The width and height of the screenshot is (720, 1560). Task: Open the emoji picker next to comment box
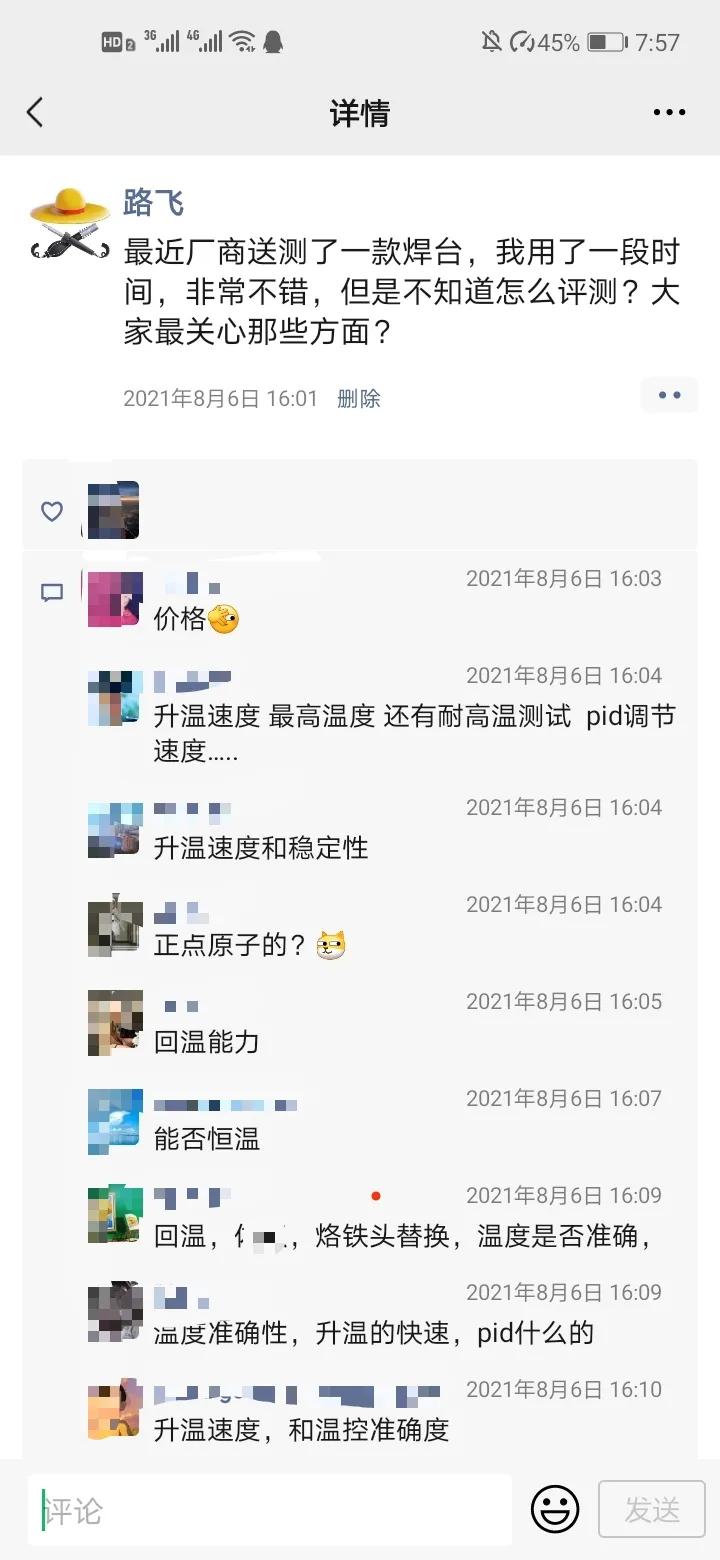555,1508
